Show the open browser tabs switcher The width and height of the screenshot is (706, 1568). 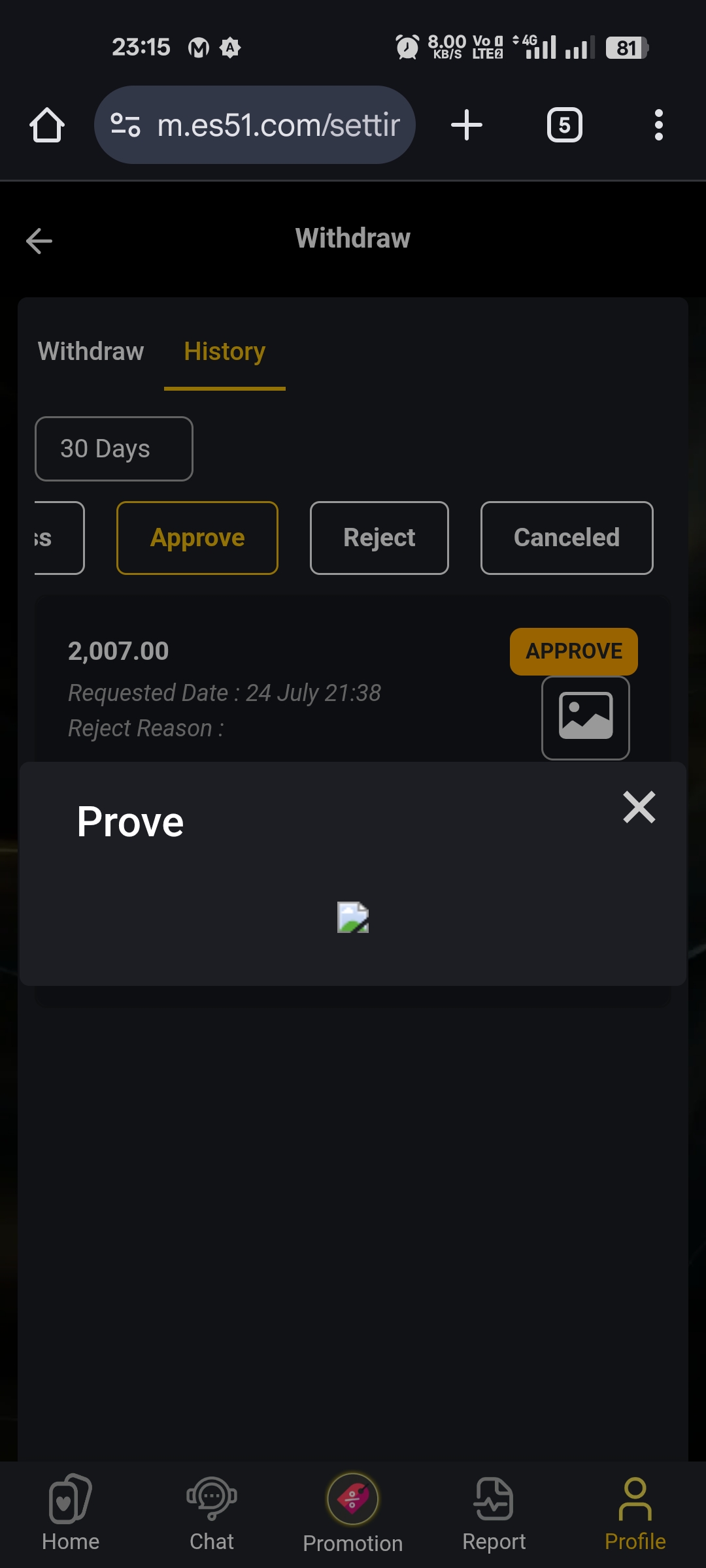pyautogui.click(x=565, y=125)
